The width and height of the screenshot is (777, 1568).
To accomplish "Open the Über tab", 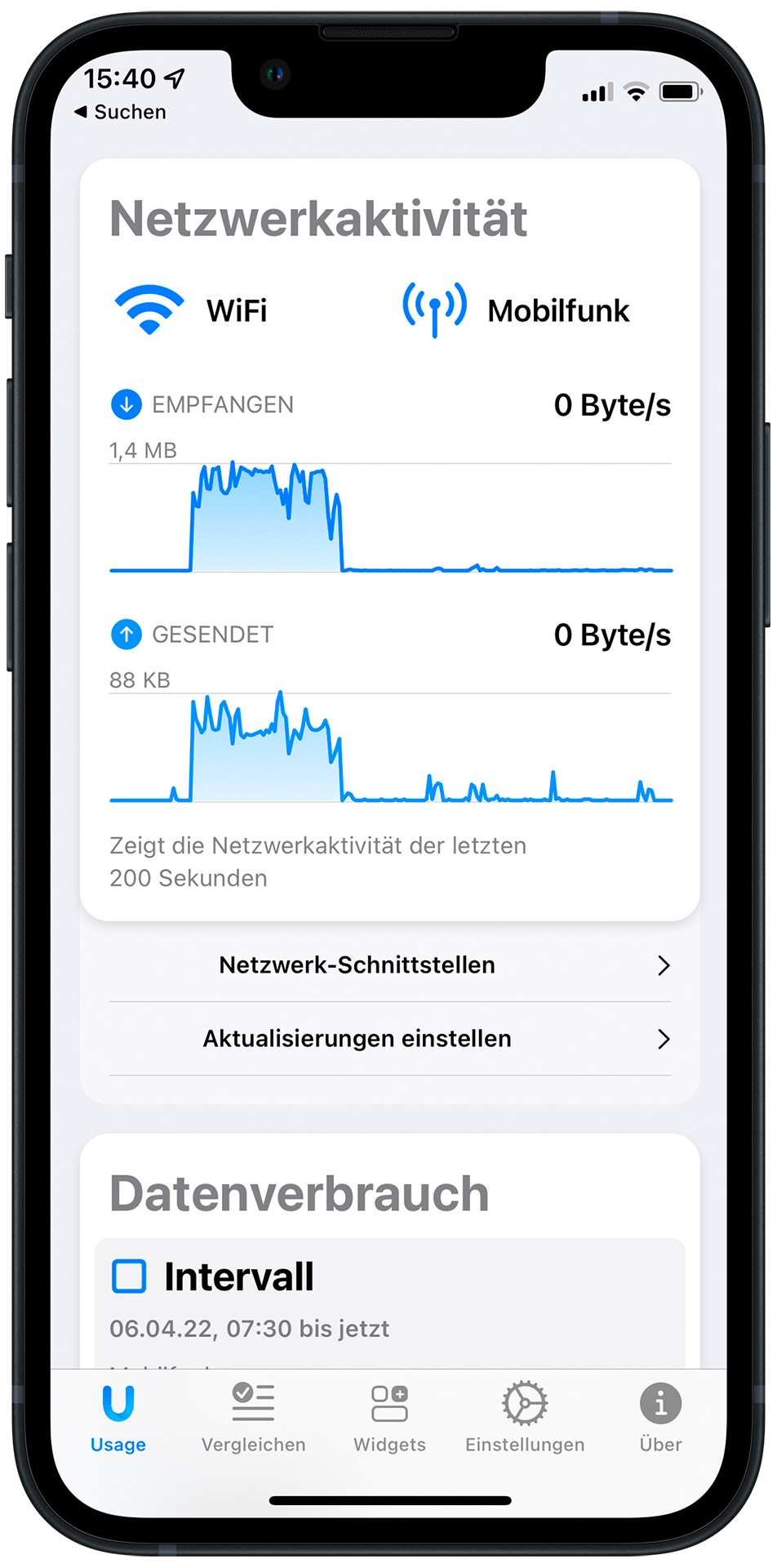I will pos(660,1418).
